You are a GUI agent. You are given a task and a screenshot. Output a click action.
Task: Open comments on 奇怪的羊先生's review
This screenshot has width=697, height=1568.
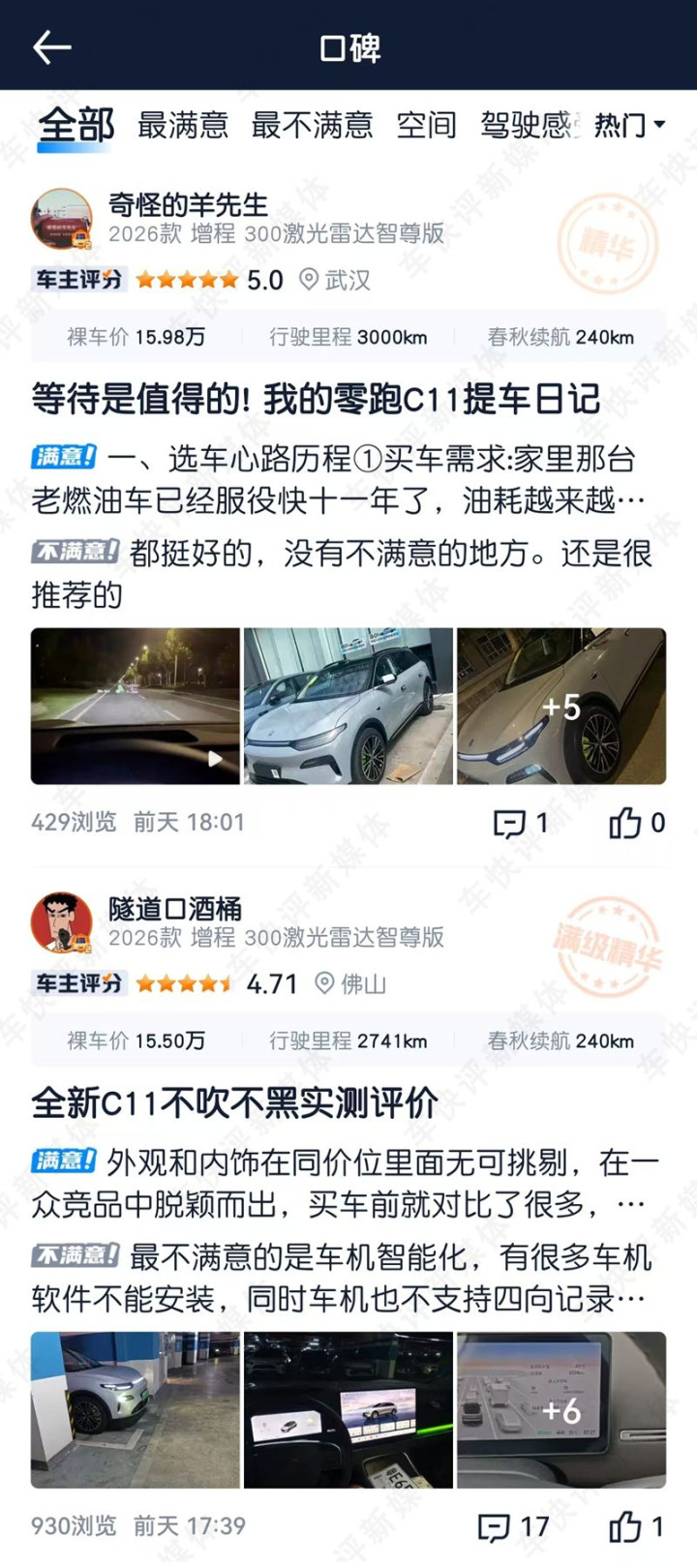tap(521, 823)
